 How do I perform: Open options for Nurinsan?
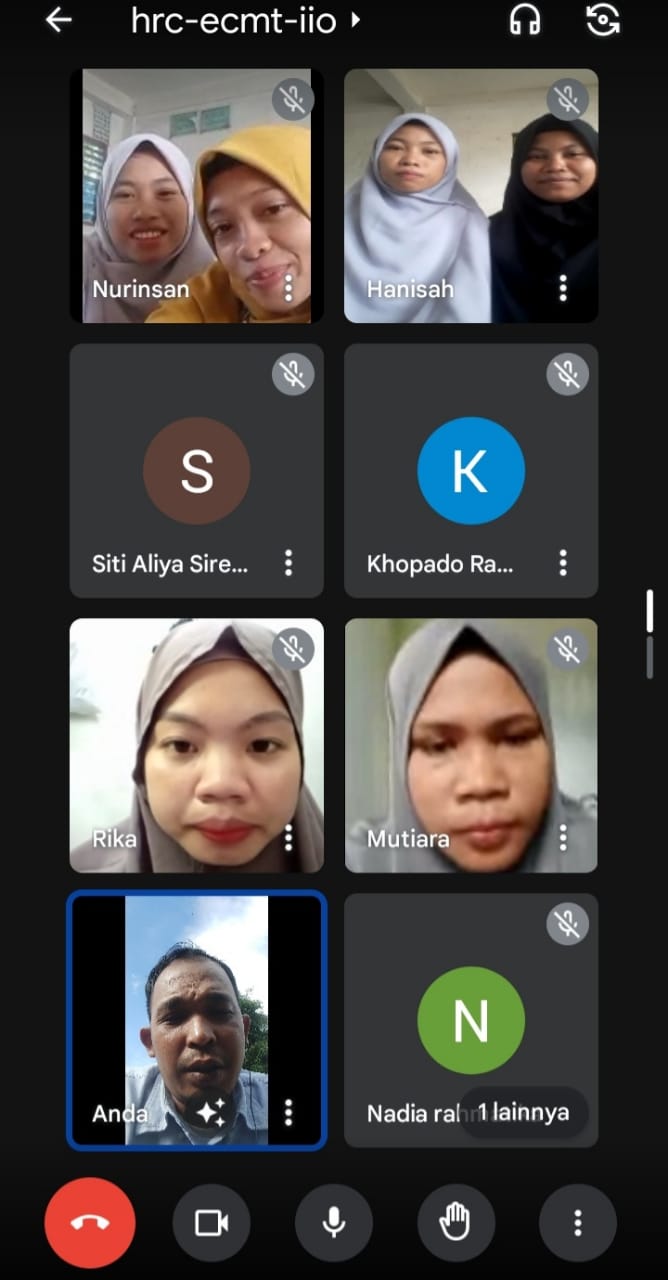pos(289,289)
